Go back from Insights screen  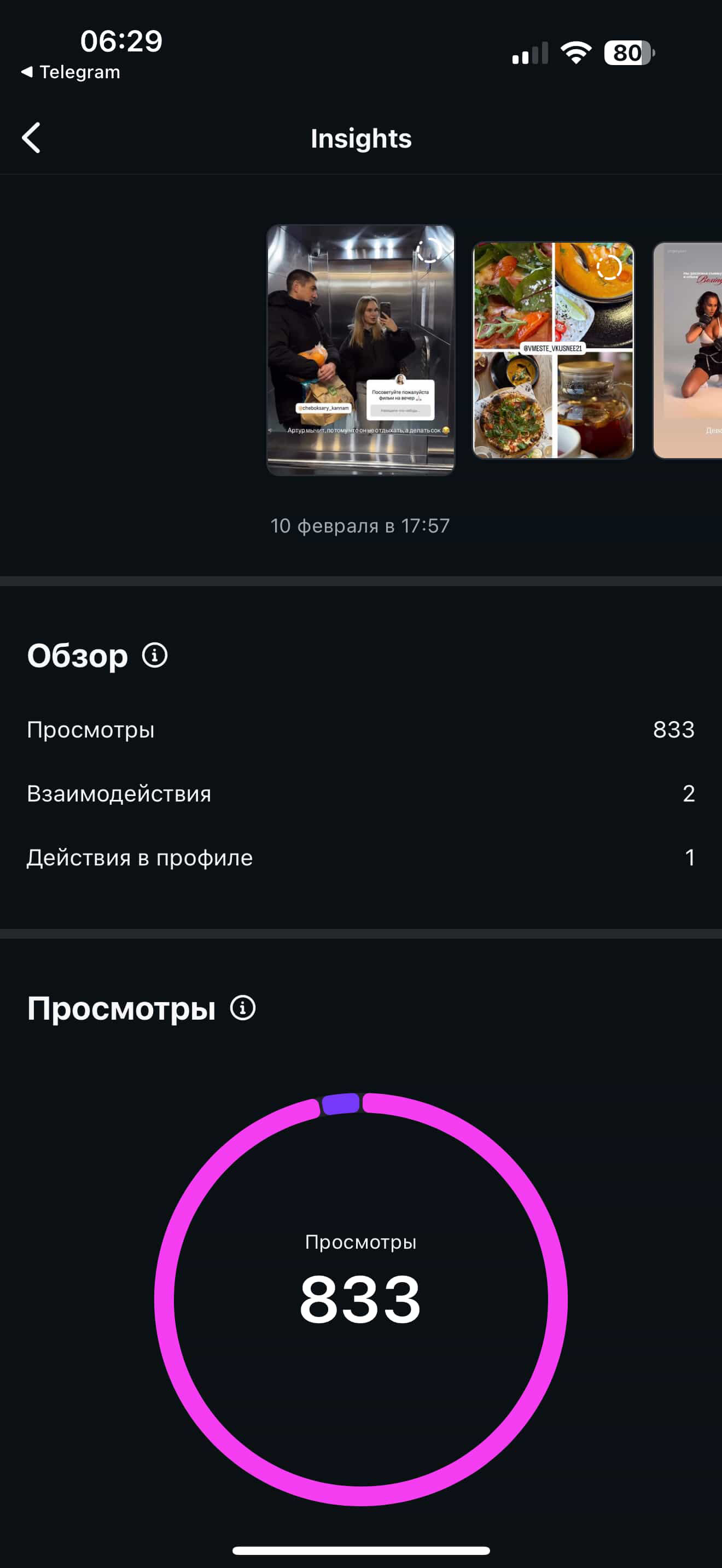point(32,138)
